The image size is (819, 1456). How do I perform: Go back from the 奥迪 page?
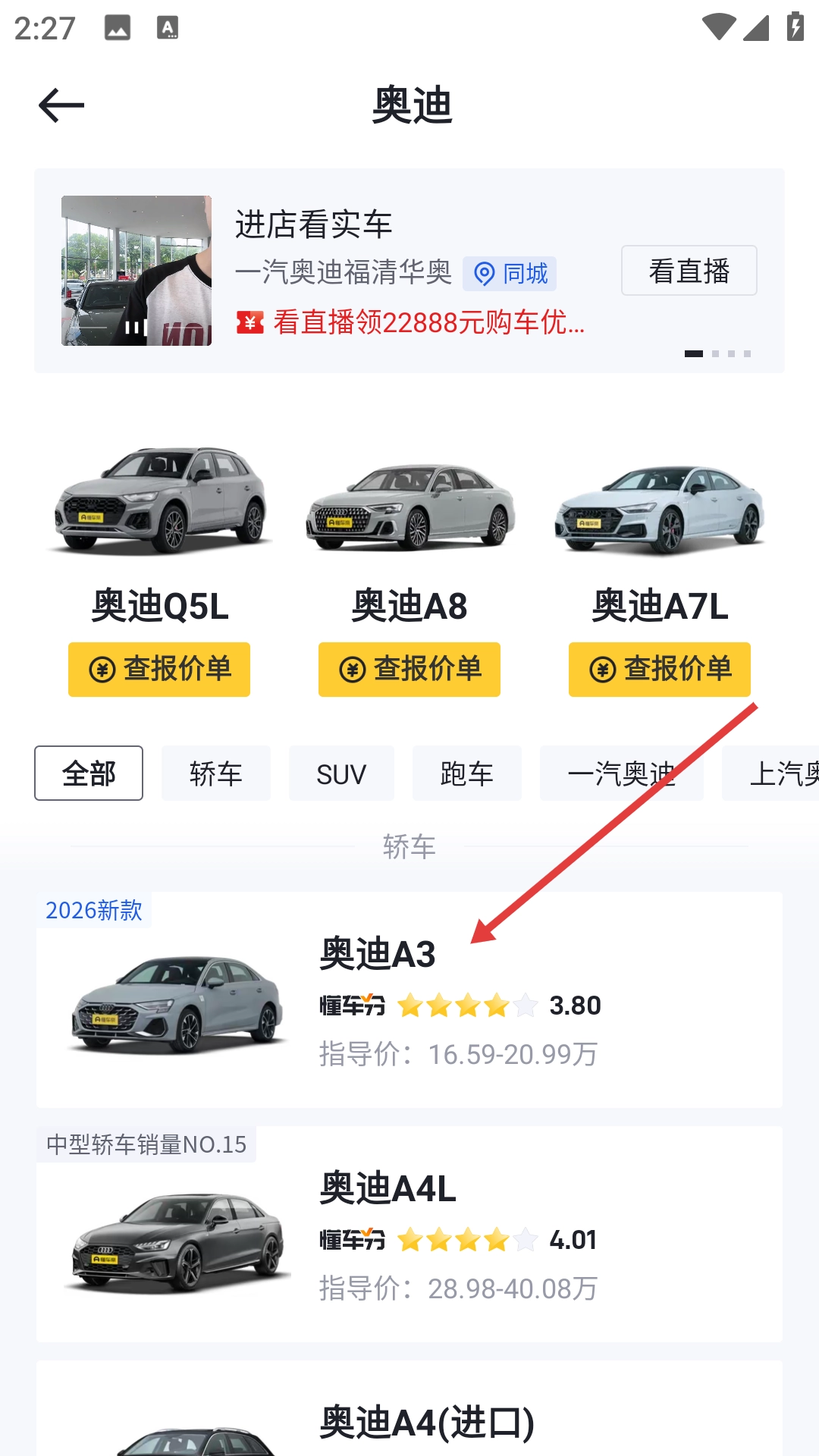coord(61,105)
